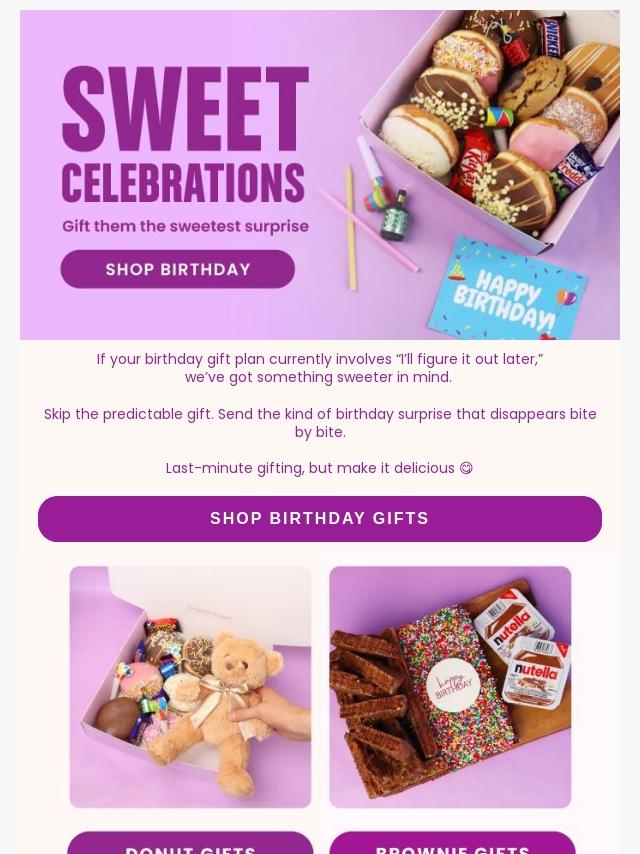Select the Brownie Gifts button
640x854 pixels.
pyautogui.click(x=453, y=843)
